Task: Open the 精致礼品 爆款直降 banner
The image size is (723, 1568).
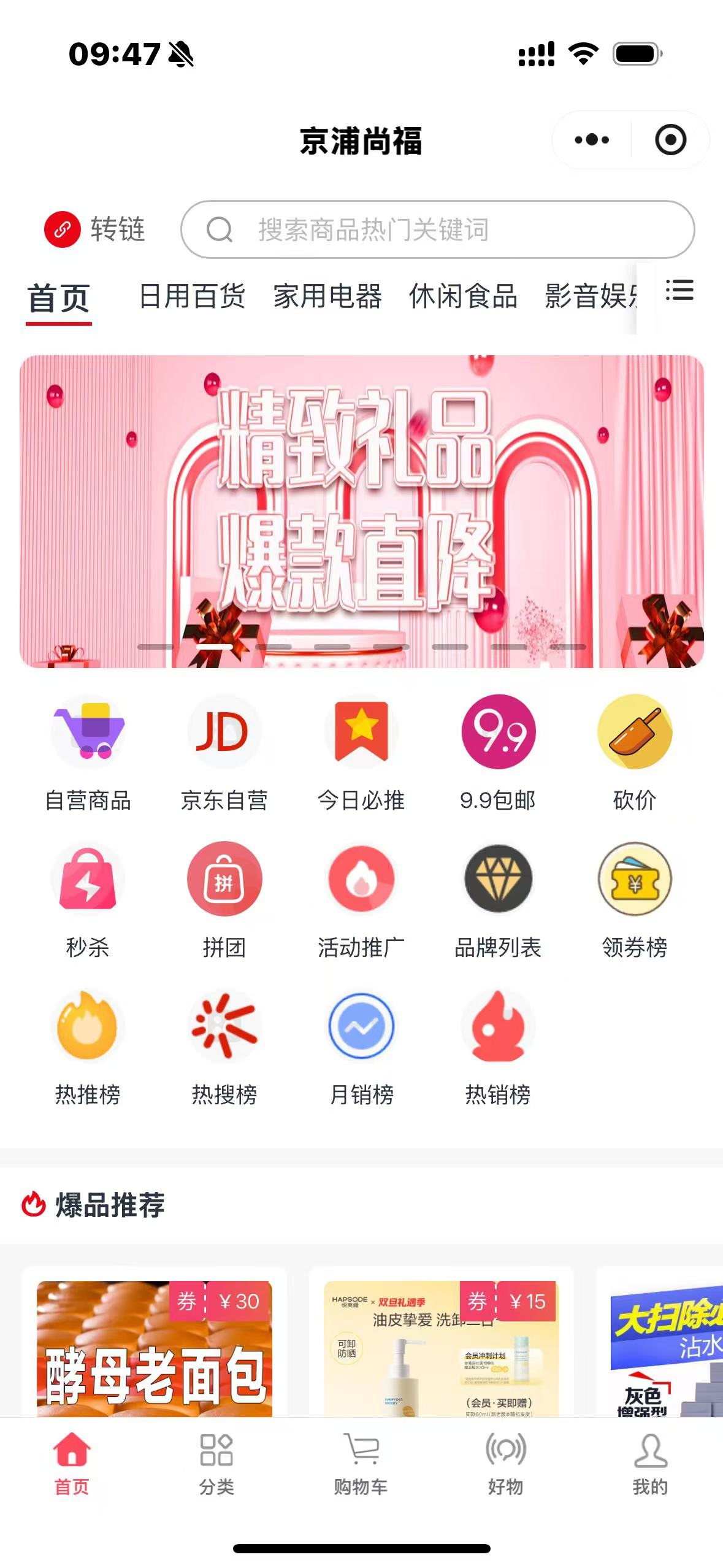Action: [x=361, y=510]
